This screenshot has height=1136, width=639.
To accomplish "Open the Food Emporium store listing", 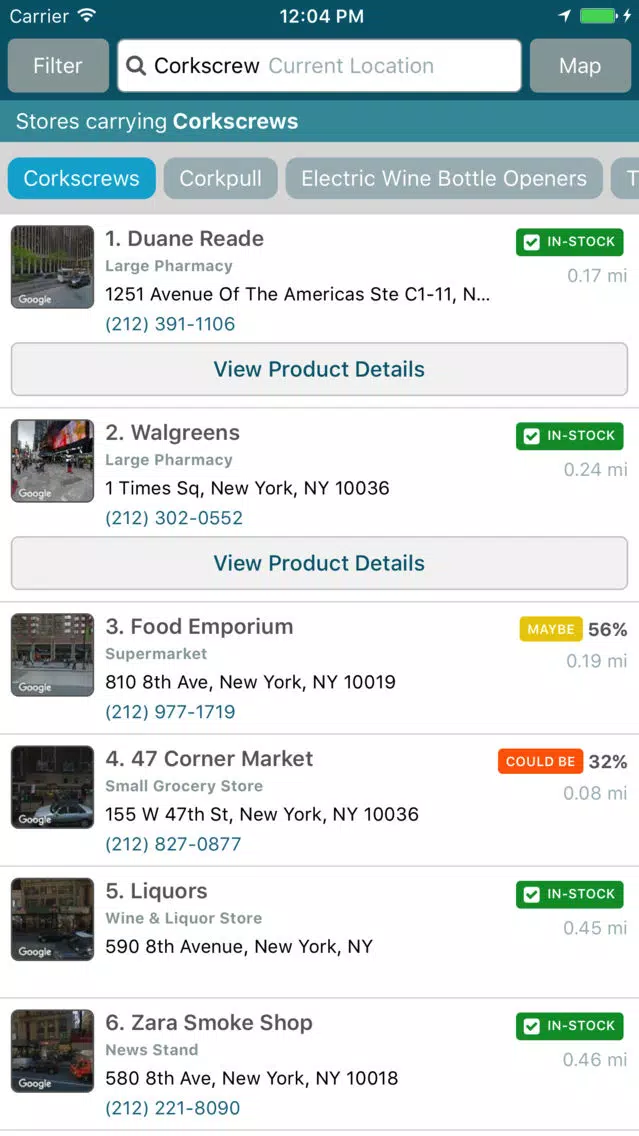I will click(x=320, y=668).
